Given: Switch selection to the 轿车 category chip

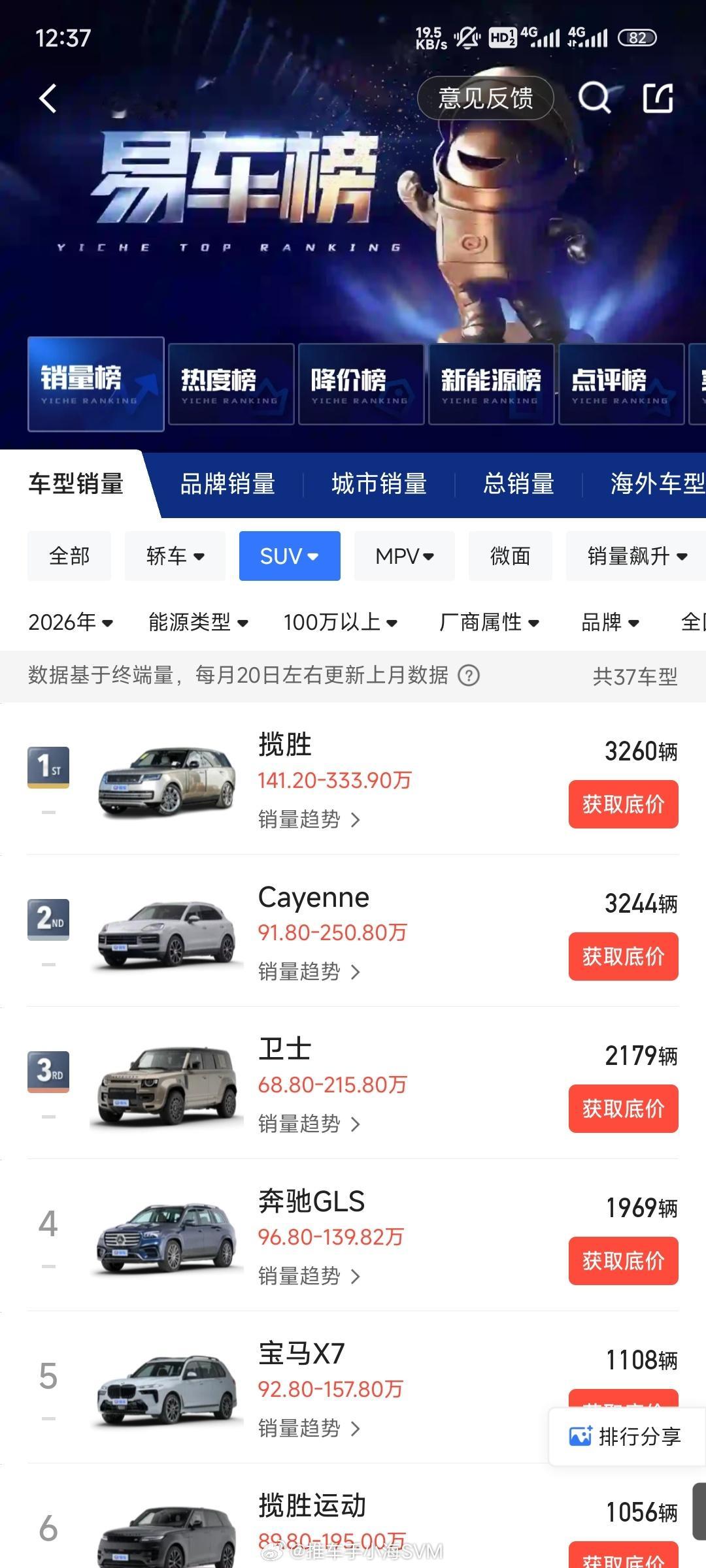Looking at the screenshot, I should [173, 556].
